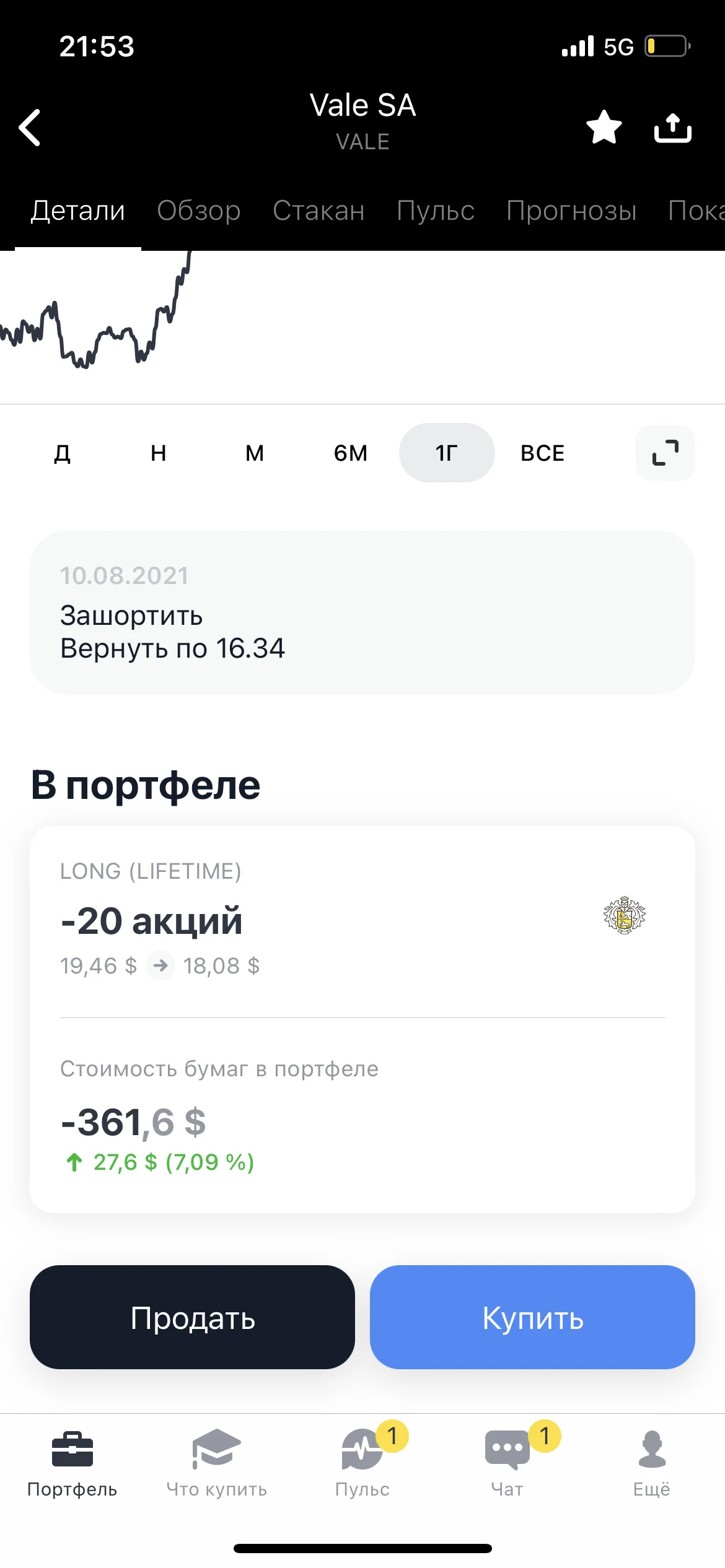Open the Прогнозы tab
The image size is (725, 1568).
[571, 211]
